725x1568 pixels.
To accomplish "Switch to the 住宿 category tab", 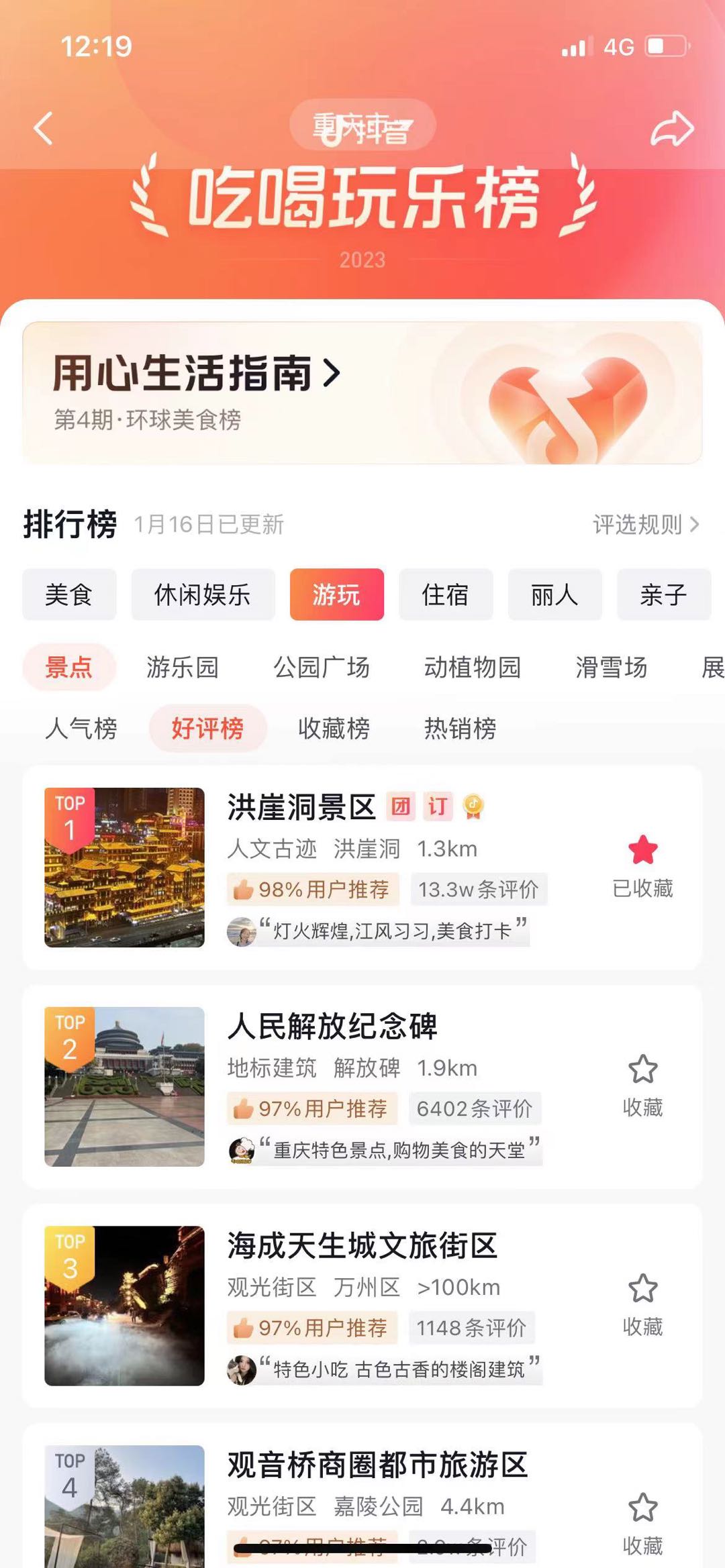I will 445,595.
